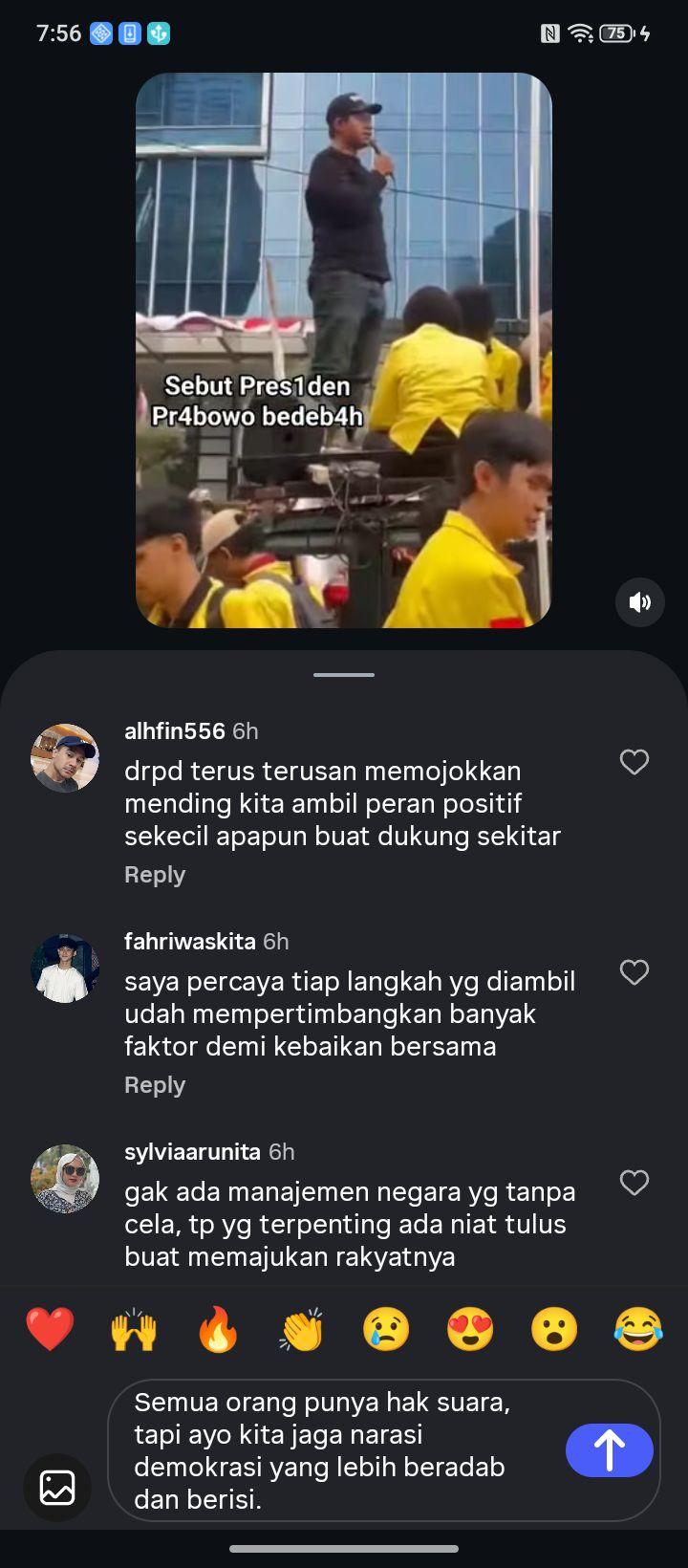Insert the fire emoji

[218, 1329]
